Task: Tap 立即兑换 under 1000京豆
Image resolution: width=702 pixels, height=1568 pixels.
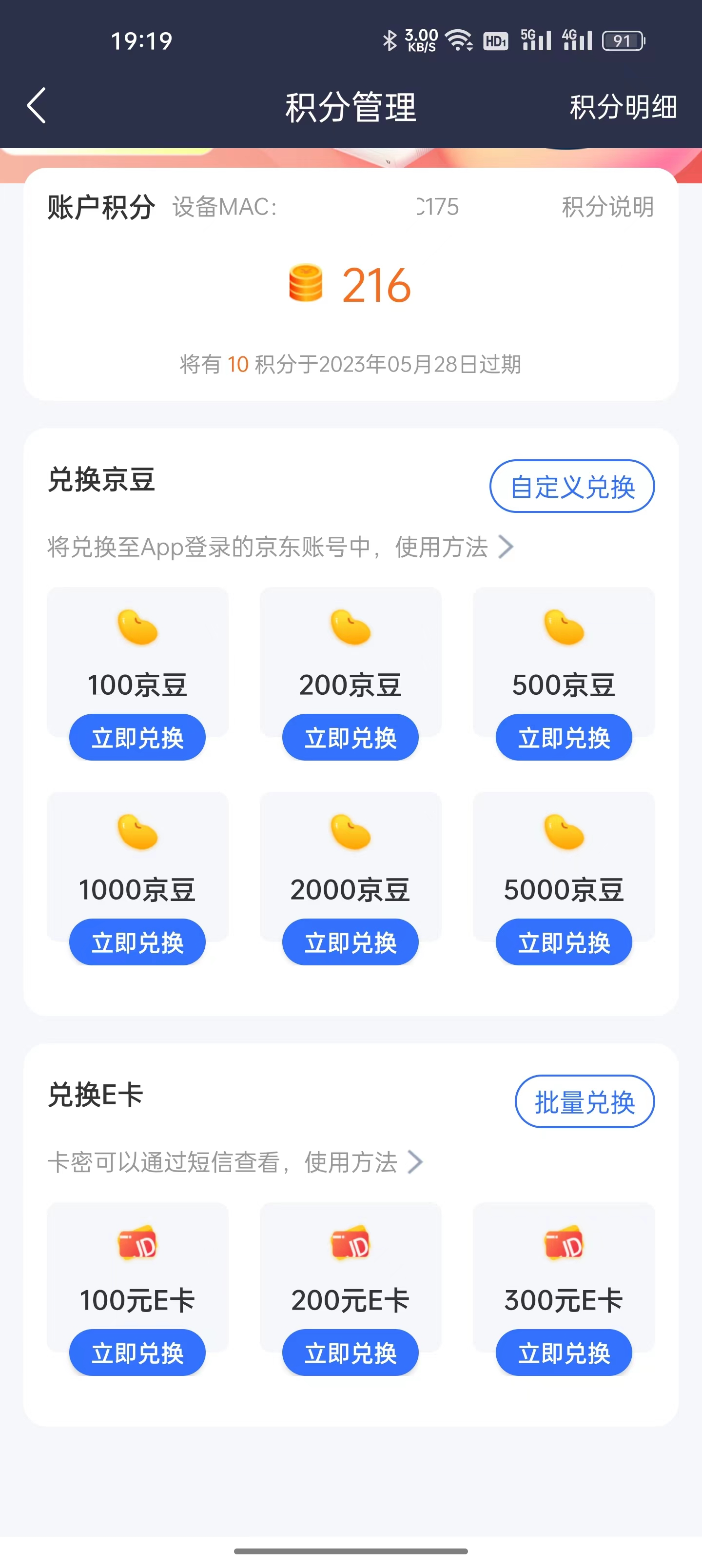Action: (x=136, y=941)
